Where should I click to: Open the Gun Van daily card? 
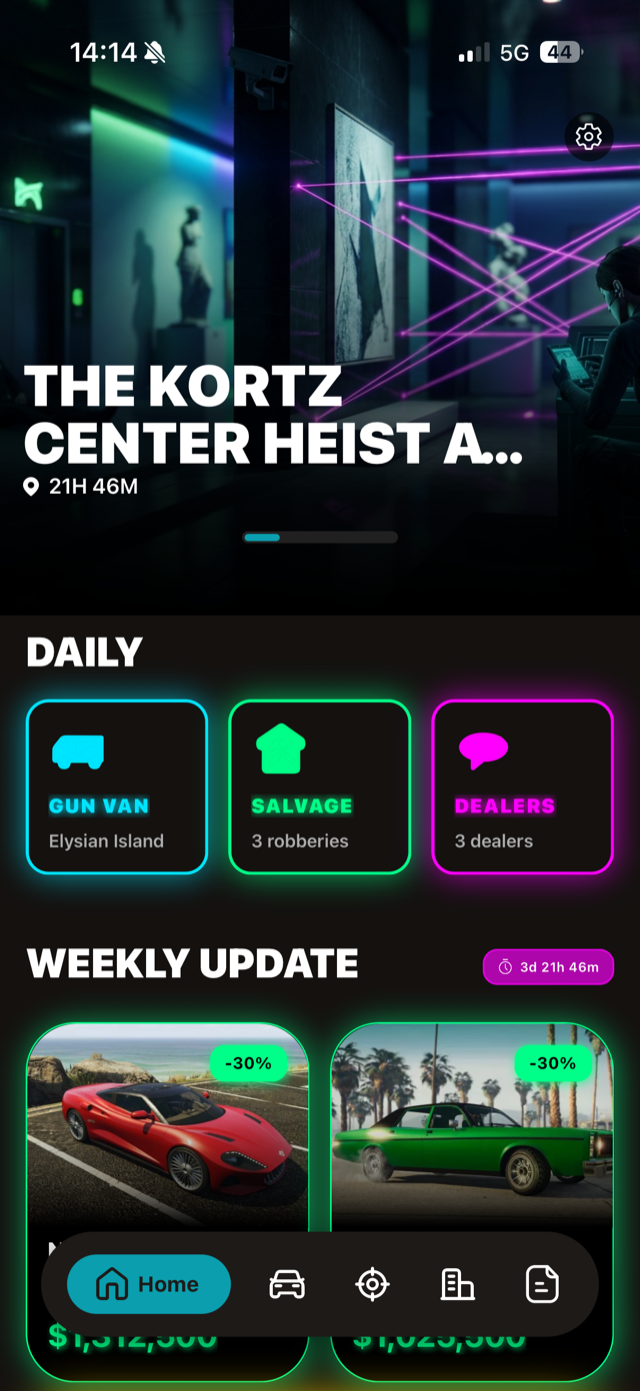click(x=117, y=787)
